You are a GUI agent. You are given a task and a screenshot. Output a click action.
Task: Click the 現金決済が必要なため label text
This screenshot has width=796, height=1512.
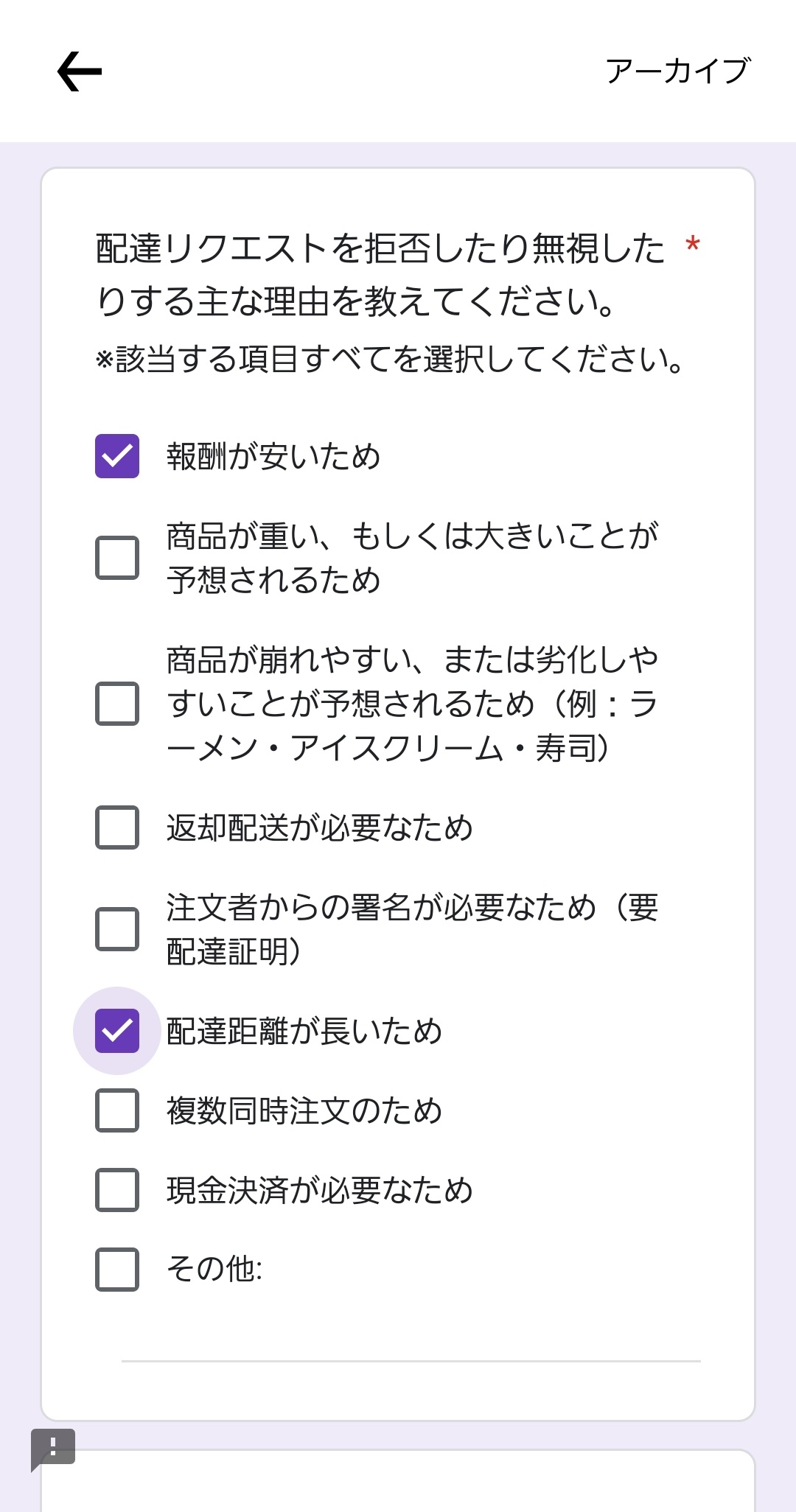[x=320, y=1189]
